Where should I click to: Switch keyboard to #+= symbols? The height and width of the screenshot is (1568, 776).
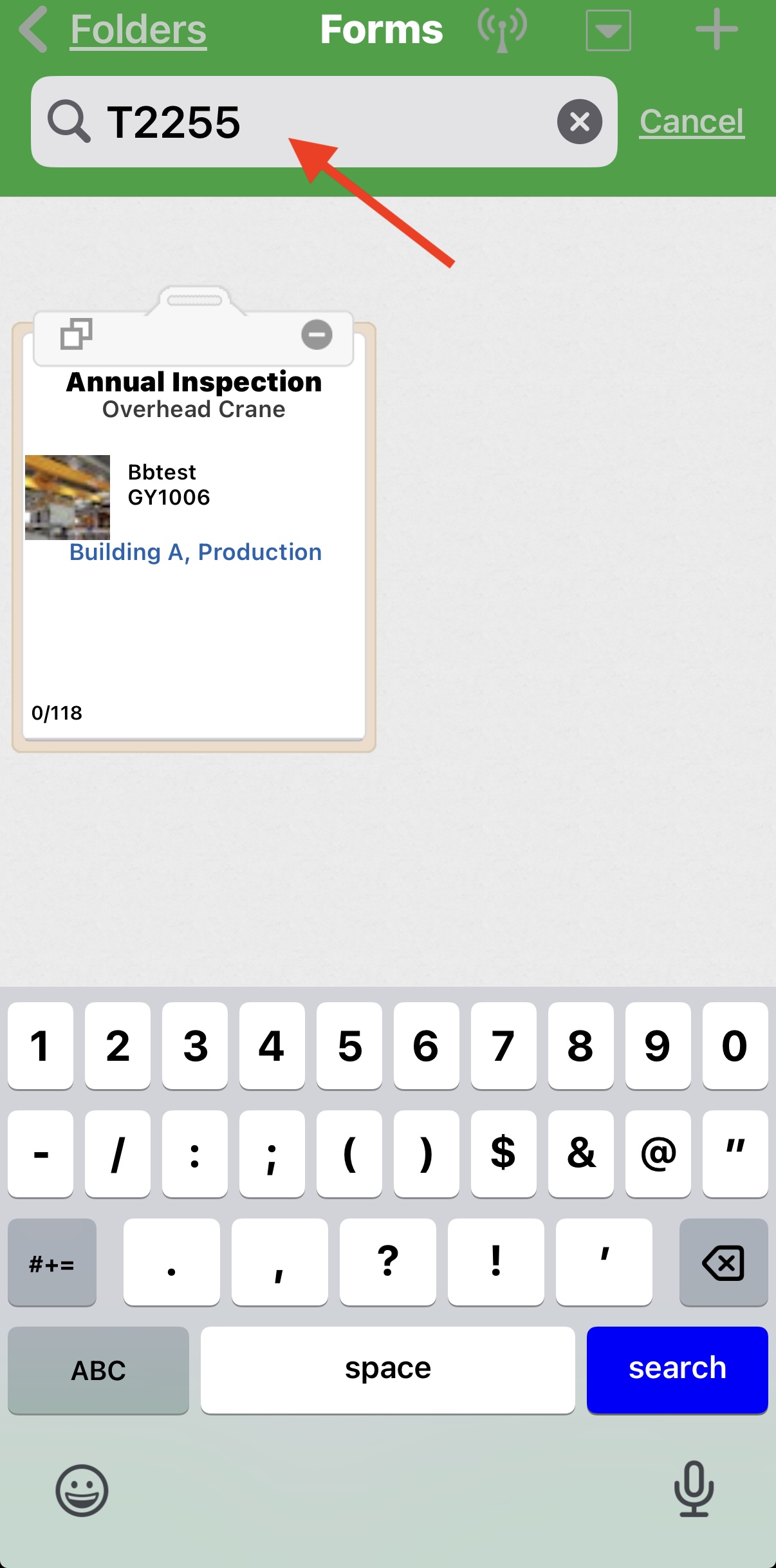click(52, 1262)
